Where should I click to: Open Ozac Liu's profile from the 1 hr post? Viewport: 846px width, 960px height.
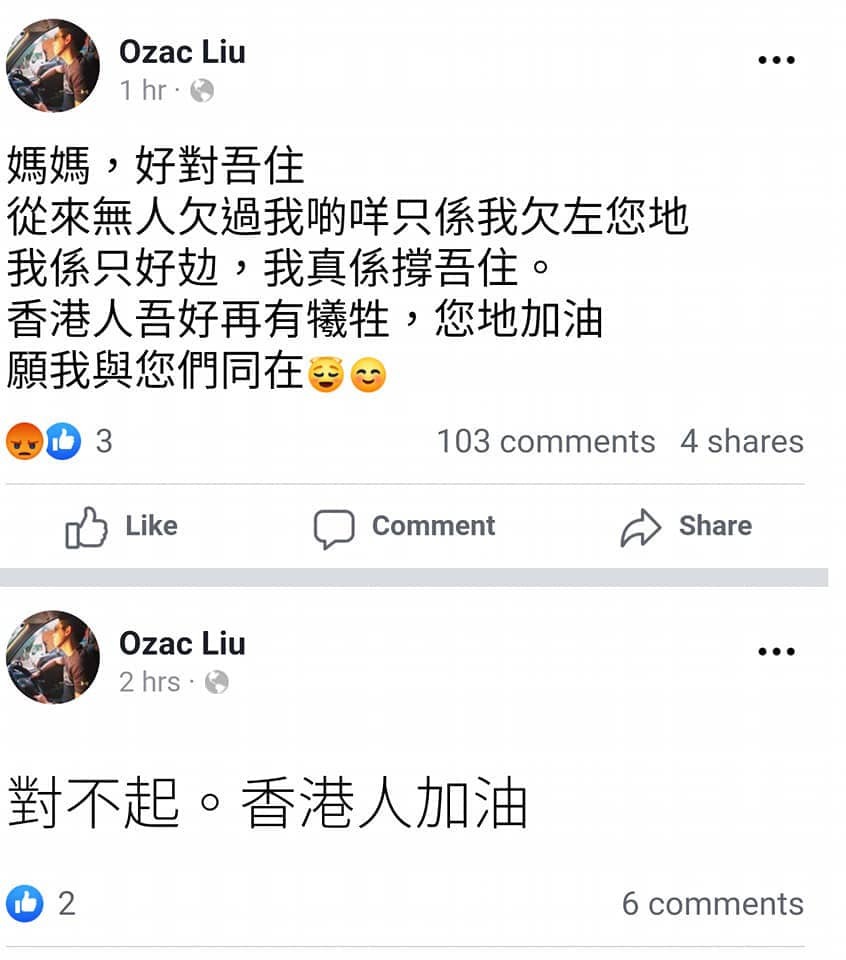click(182, 52)
